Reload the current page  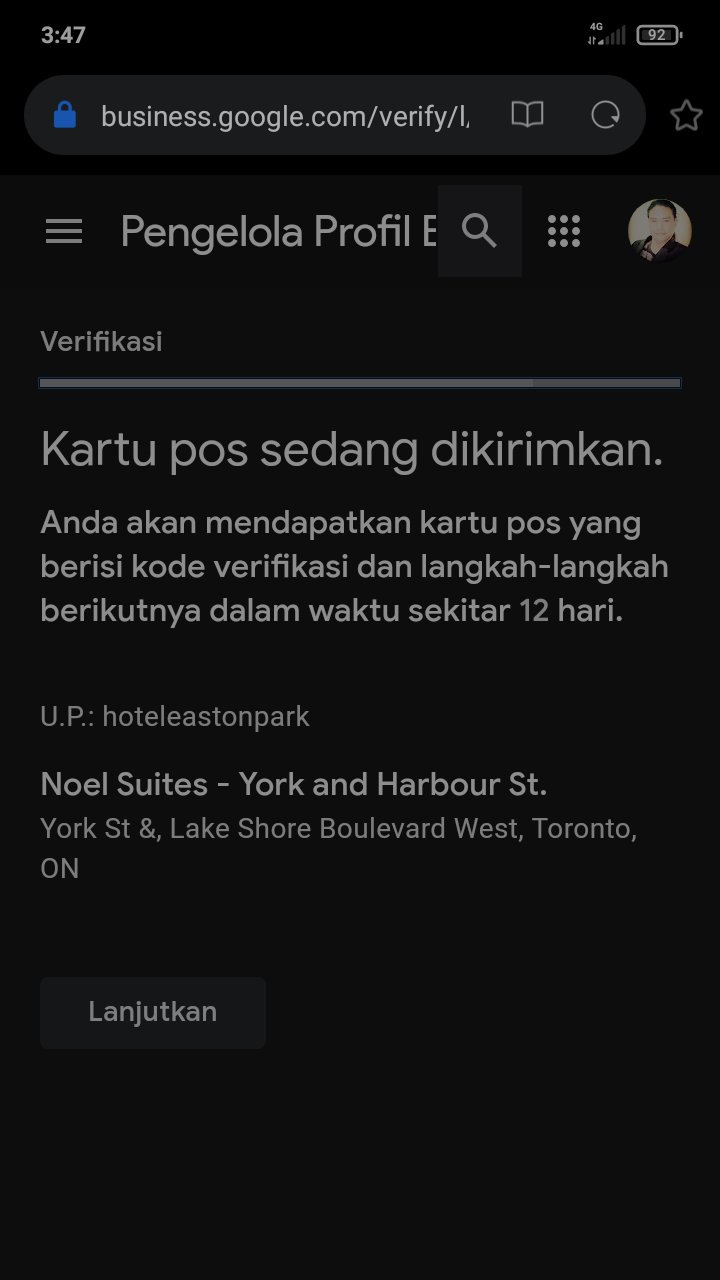click(x=605, y=115)
